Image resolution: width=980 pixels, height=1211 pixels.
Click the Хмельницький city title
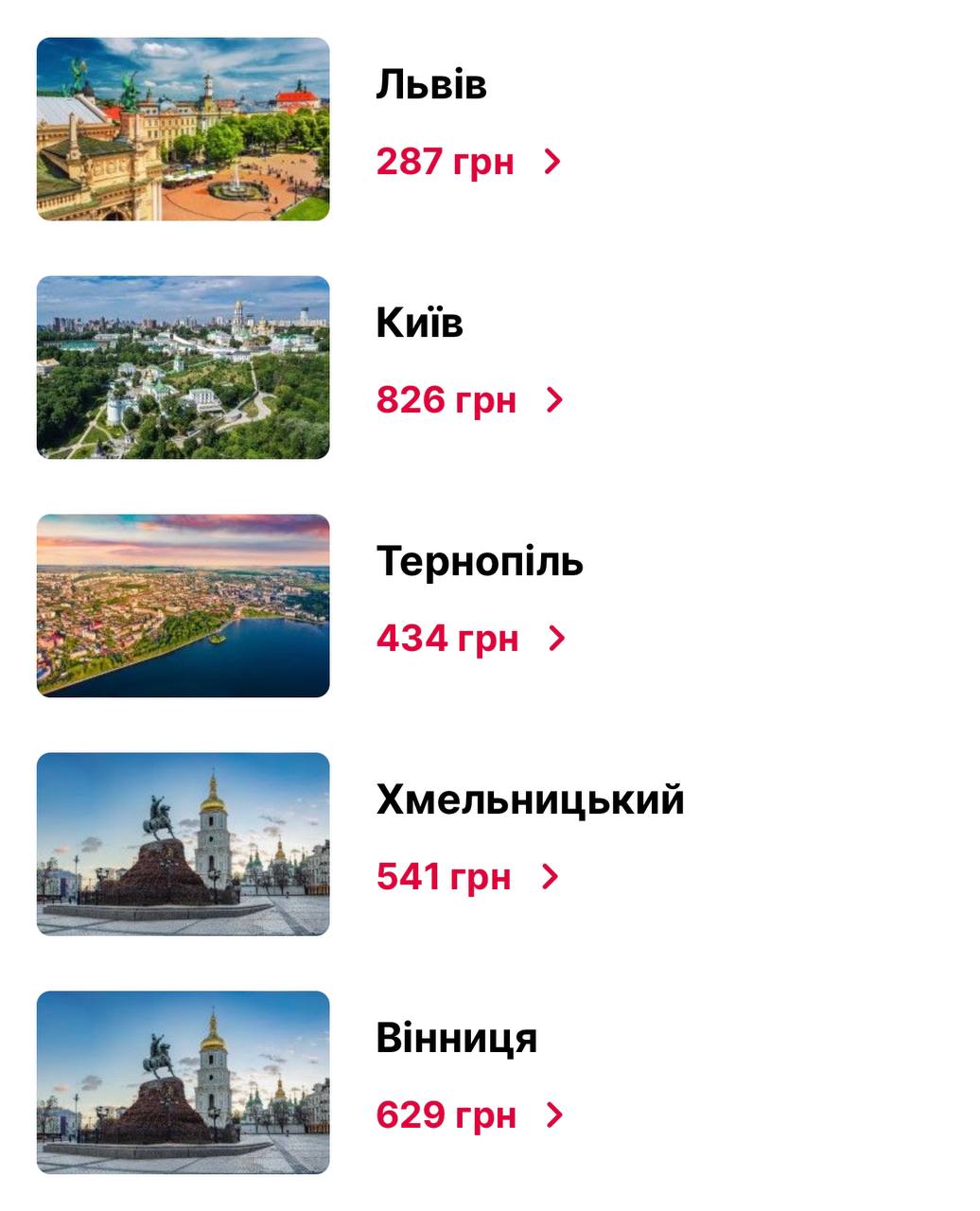531,799
